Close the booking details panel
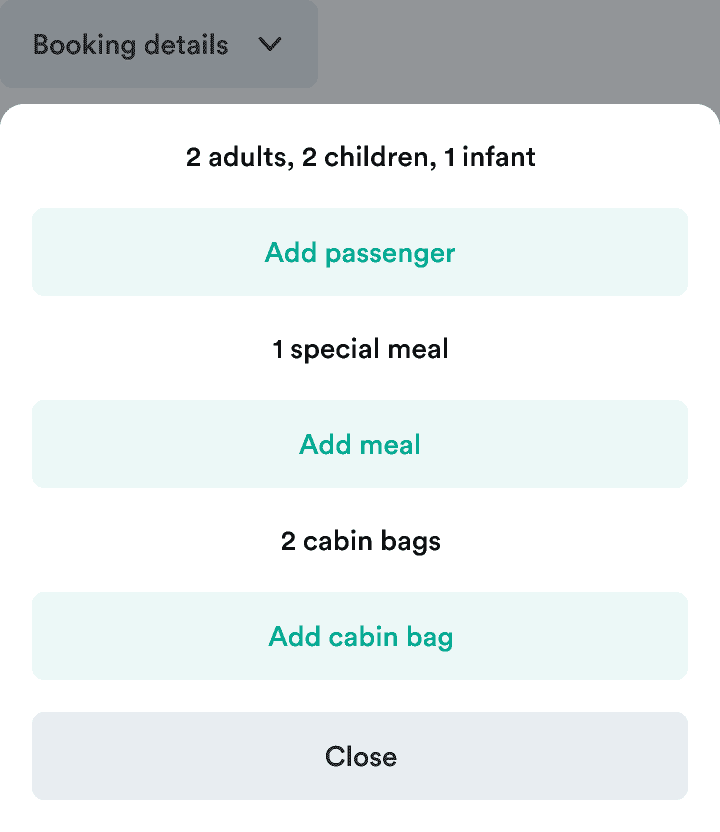This screenshot has height=832, width=720. [360, 756]
